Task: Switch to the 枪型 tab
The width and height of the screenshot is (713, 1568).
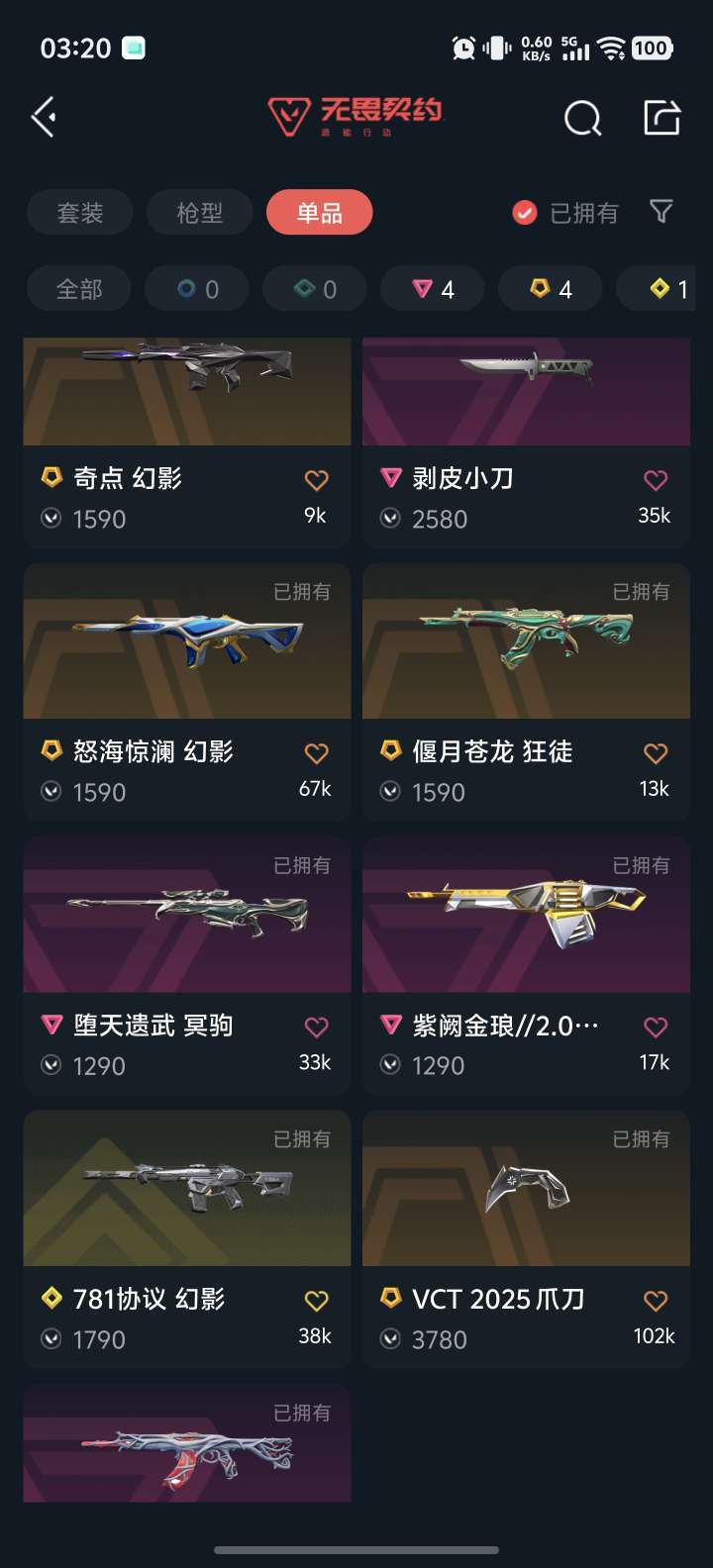Action: click(200, 212)
